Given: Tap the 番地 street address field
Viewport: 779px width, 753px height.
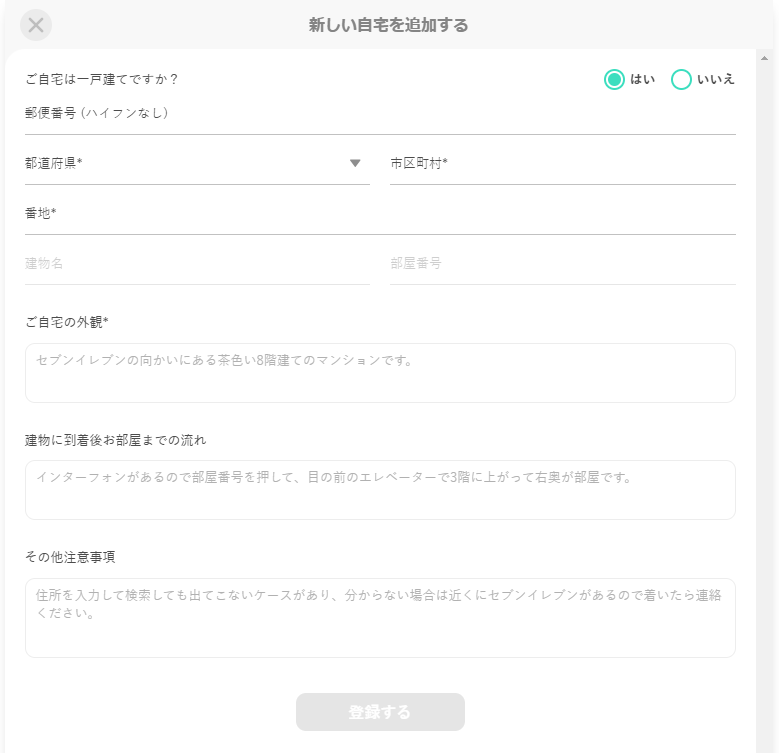Looking at the screenshot, I should [380, 214].
